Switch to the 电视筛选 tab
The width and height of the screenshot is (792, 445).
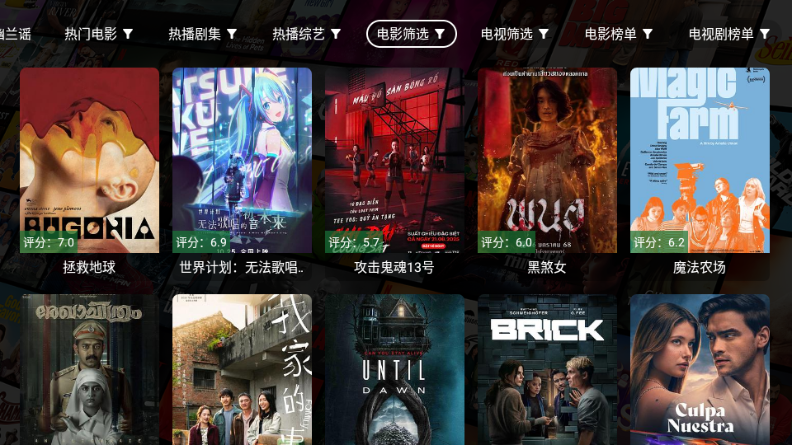click(x=514, y=34)
